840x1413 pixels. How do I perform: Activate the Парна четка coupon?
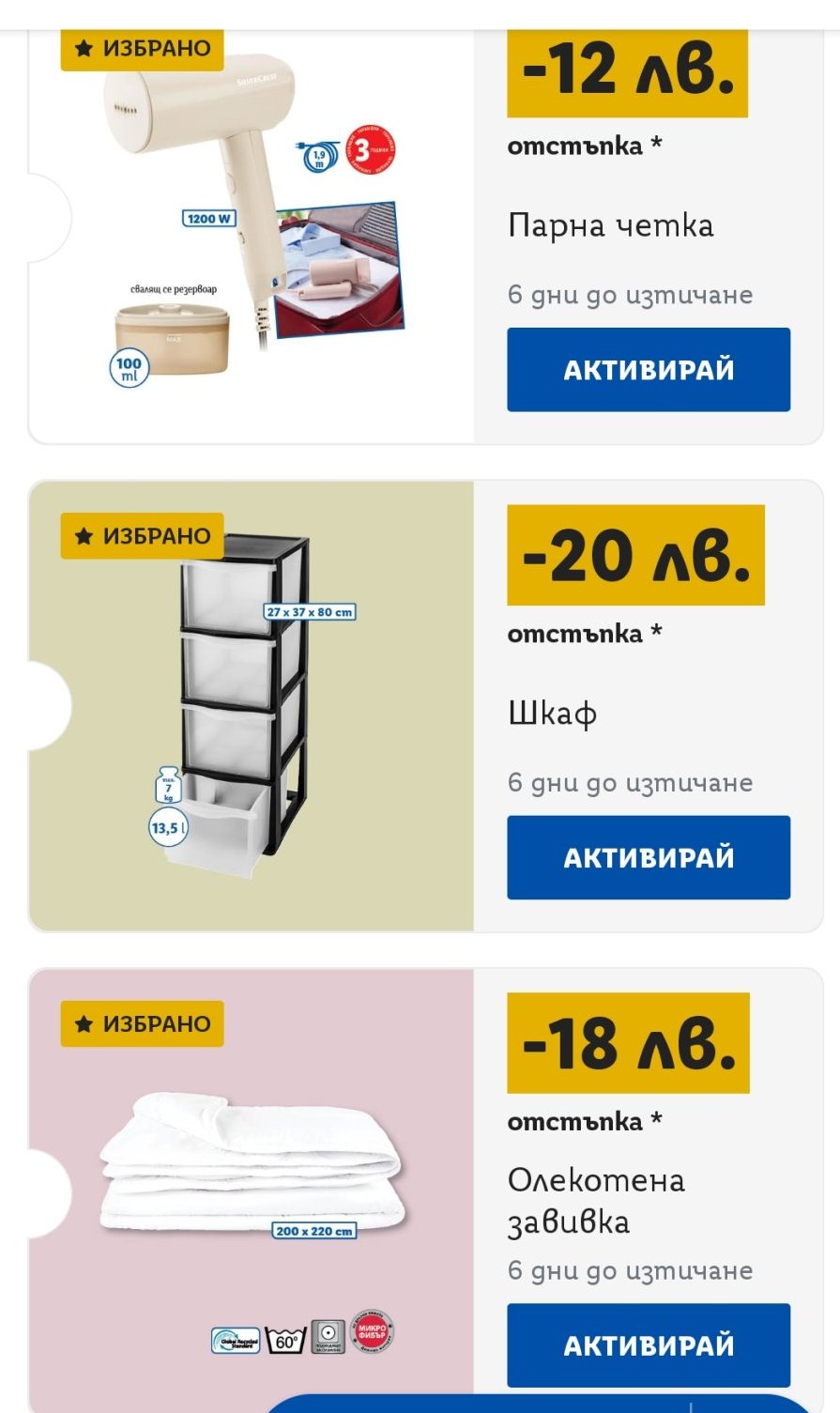point(649,369)
